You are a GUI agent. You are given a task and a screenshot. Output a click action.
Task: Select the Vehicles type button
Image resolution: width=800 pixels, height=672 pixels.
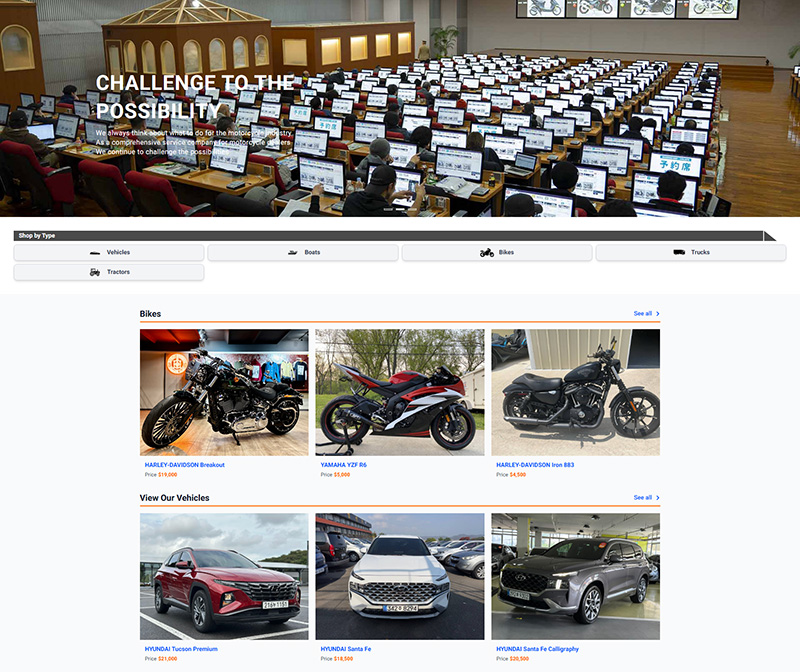click(109, 253)
